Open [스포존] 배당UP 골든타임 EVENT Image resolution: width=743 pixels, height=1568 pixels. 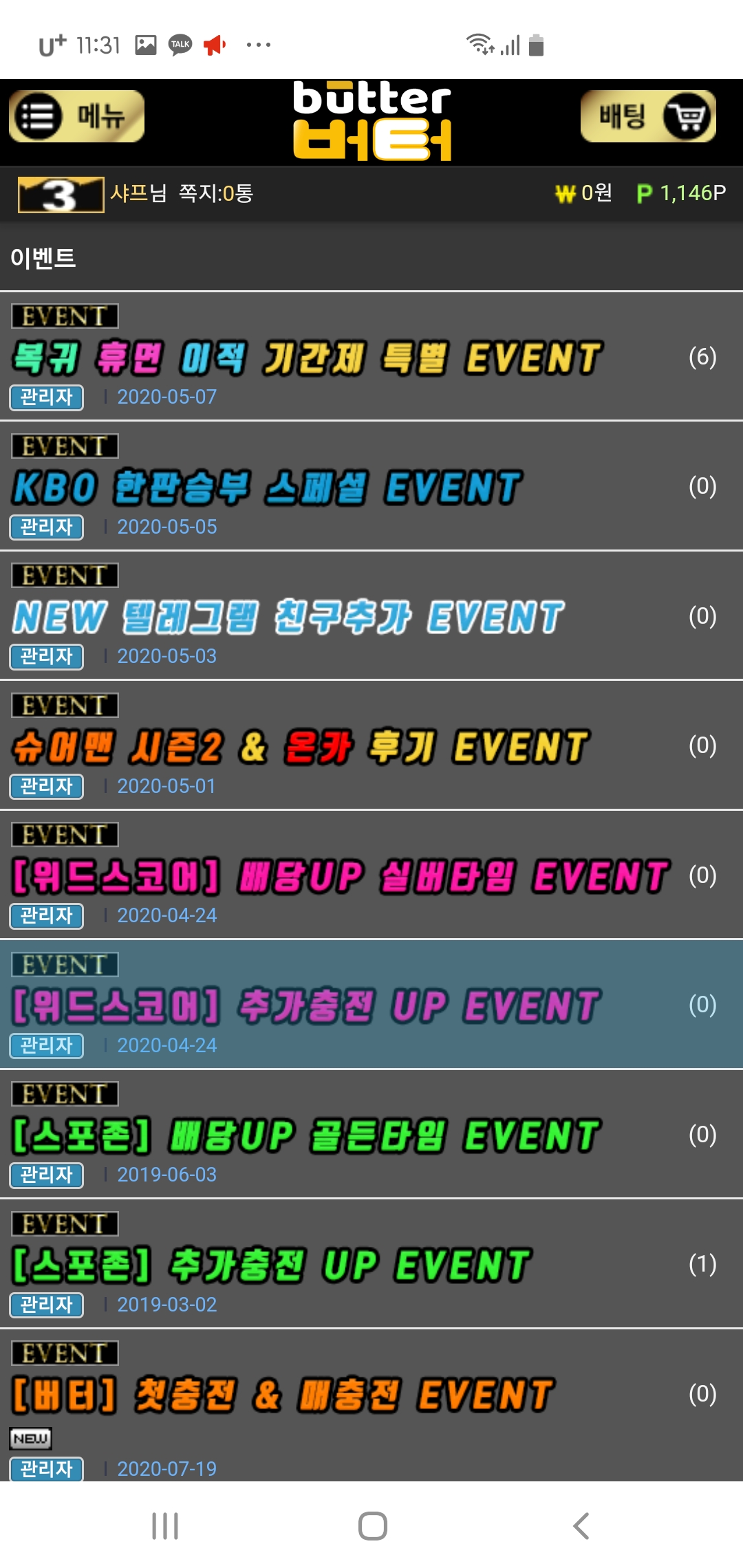[x=307, y=1135]
